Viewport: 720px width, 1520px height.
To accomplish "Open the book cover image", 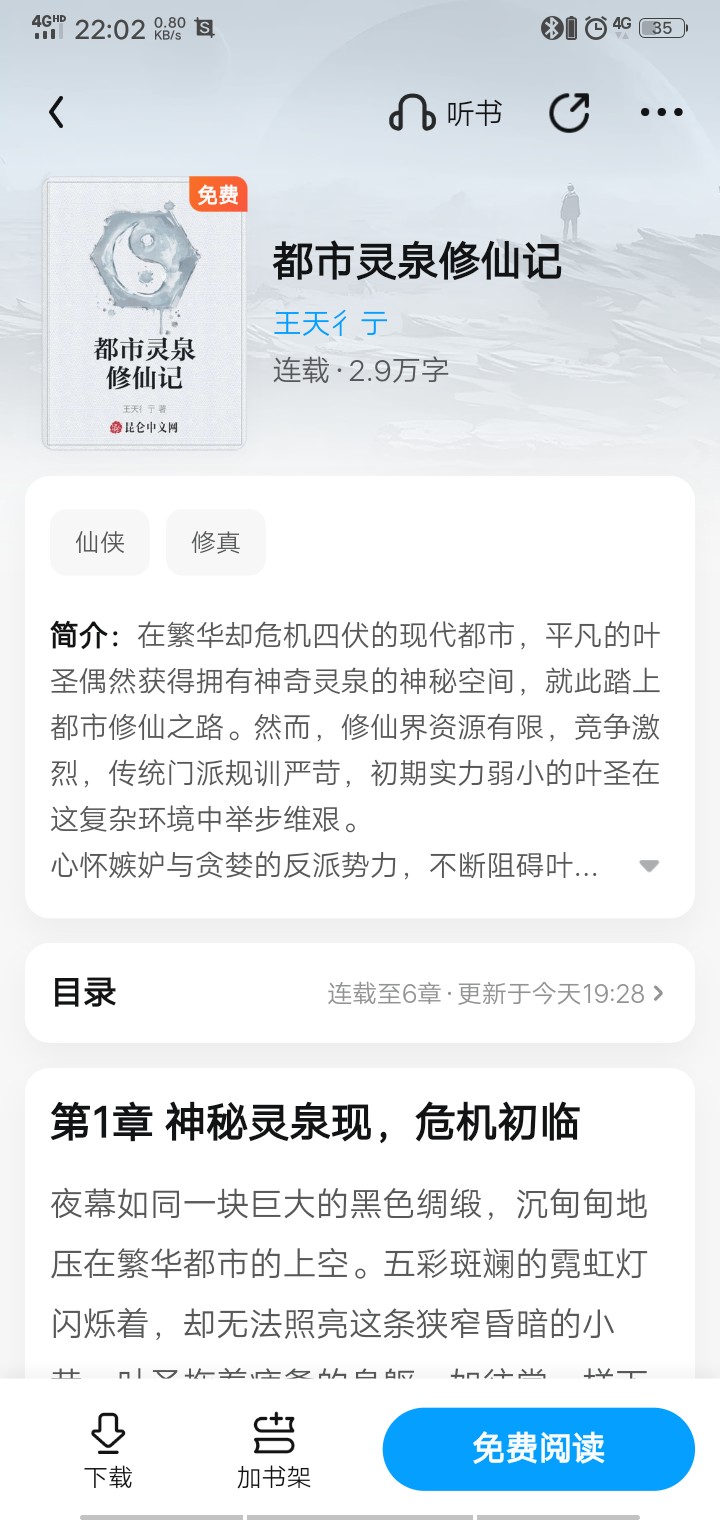I will (x=145, y=314).
